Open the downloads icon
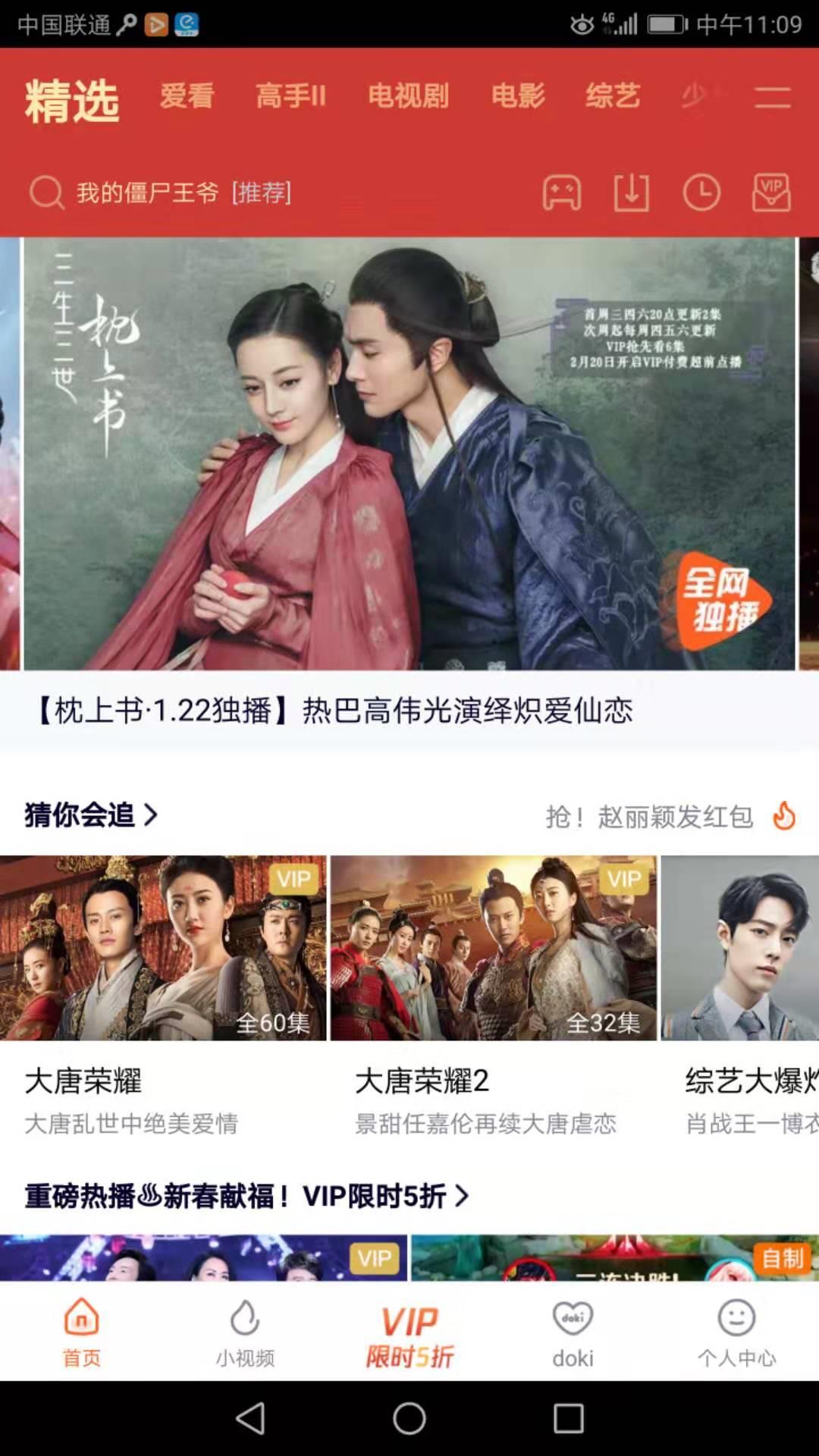 [x=631, y=193]
